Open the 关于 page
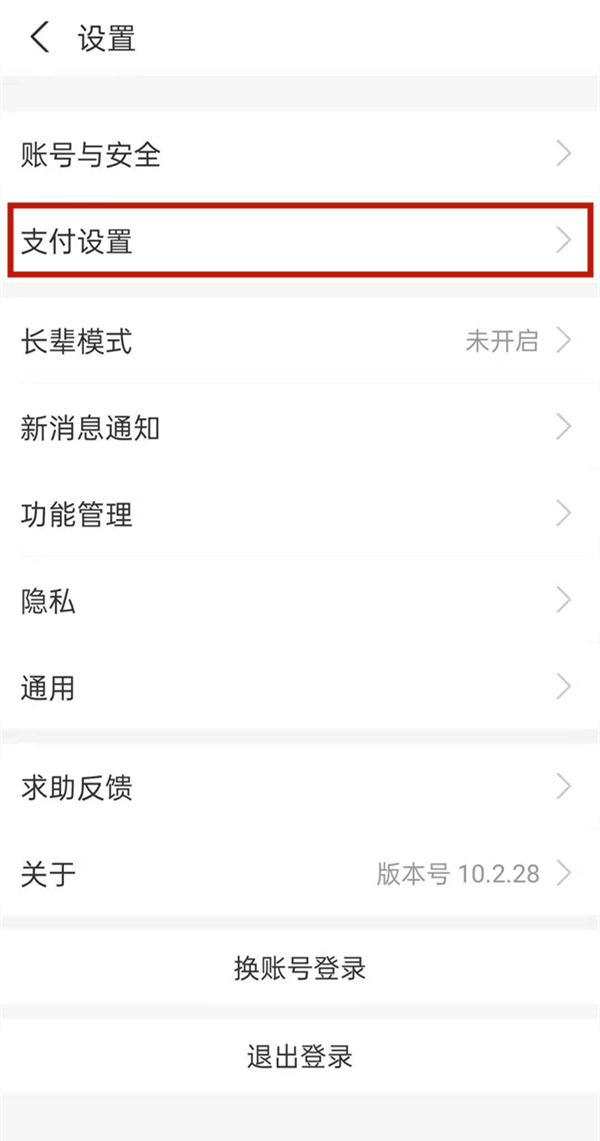 point(300,874)
